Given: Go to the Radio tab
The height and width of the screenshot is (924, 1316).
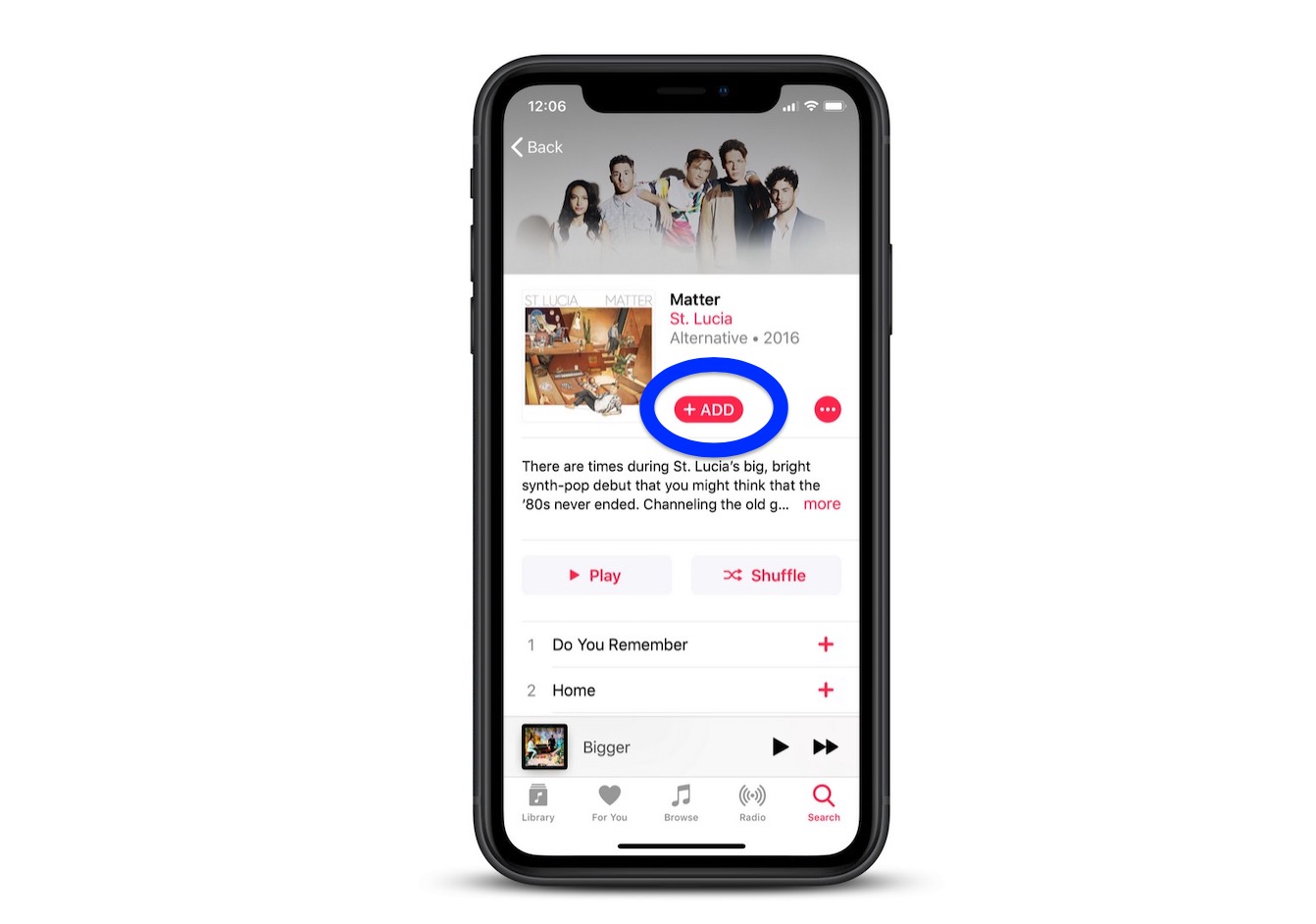Looking at the screenshot, I should [x=752, y=802].
